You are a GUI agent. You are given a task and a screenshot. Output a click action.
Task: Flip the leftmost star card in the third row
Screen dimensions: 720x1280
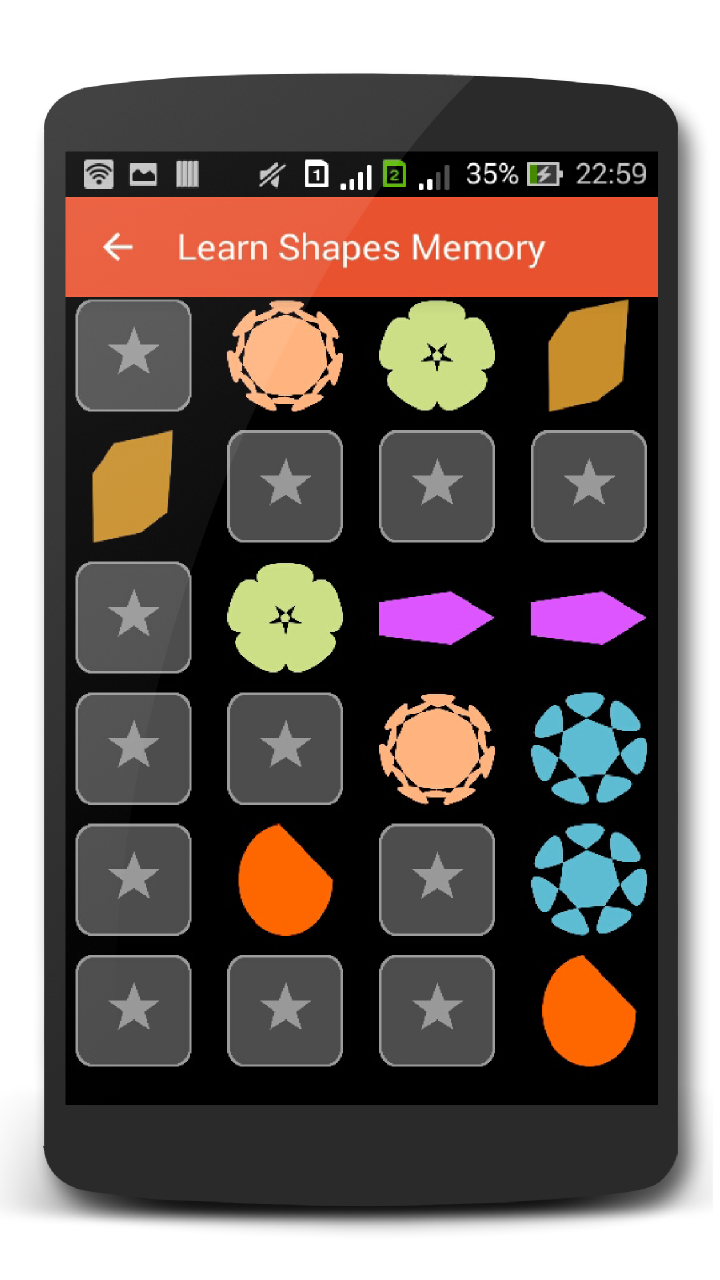point(133,618)
